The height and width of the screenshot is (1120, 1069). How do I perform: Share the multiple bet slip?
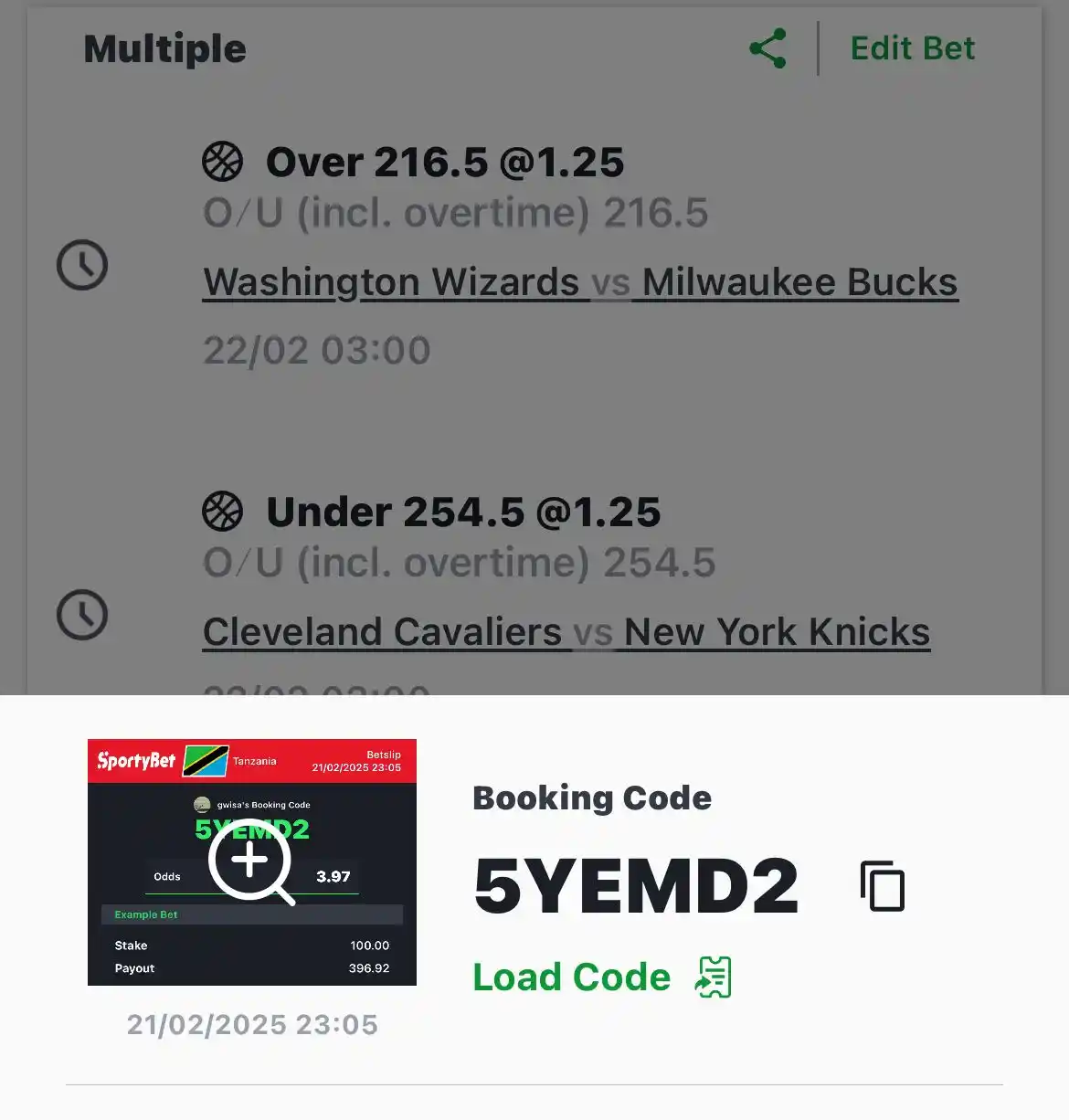767,48
